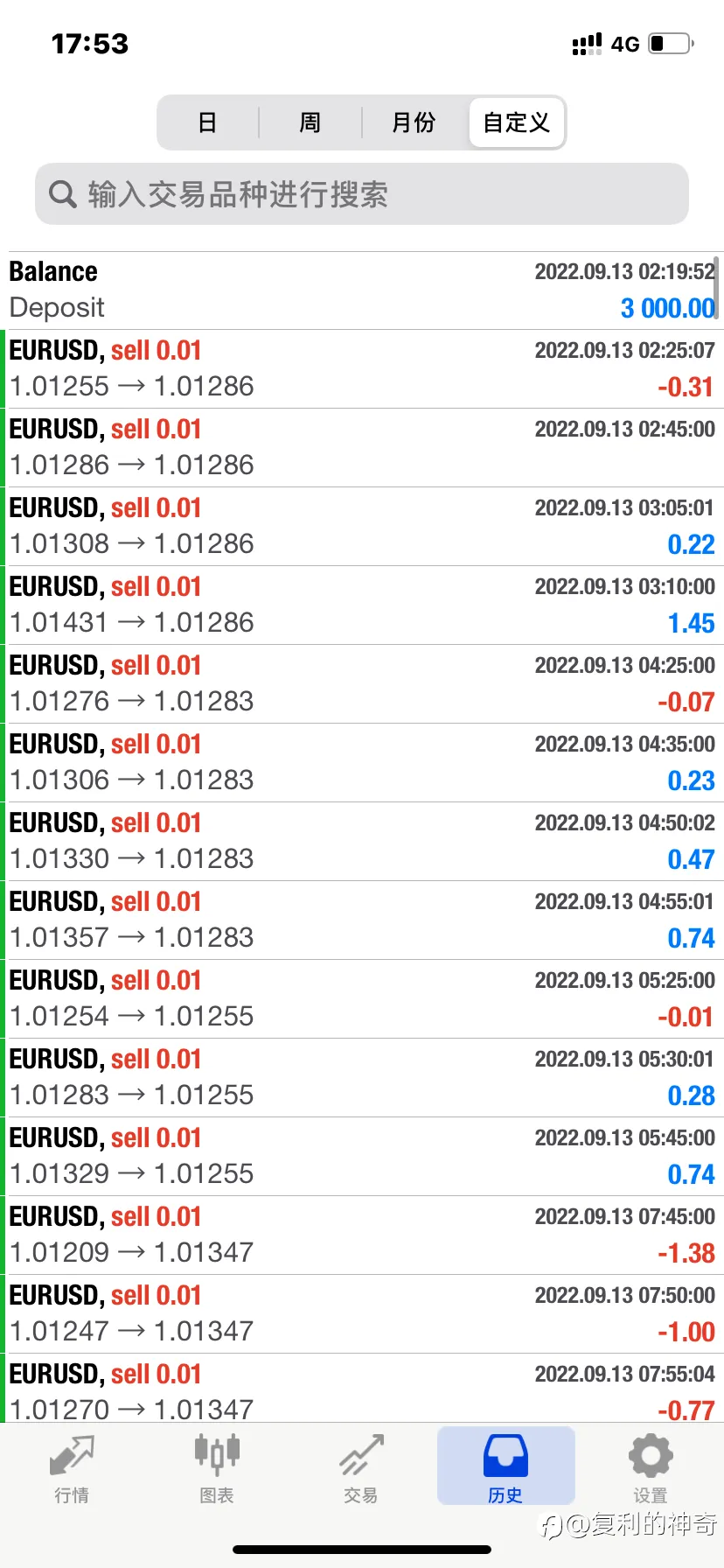Open the EURUSD trade closed at 02:25:07
The image size is (724, 1568).
click(362, 369)
